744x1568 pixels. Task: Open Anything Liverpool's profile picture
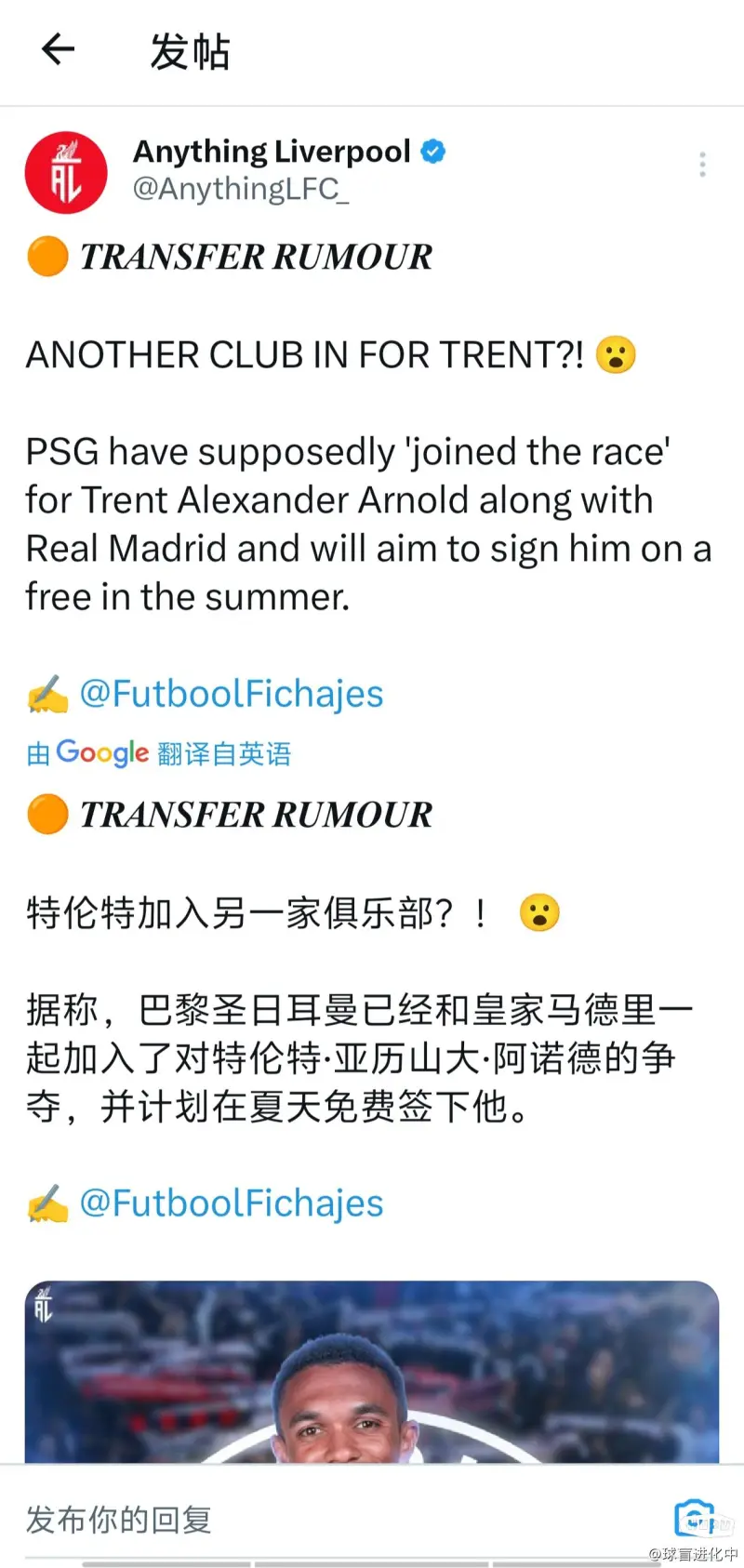(66, 173)
